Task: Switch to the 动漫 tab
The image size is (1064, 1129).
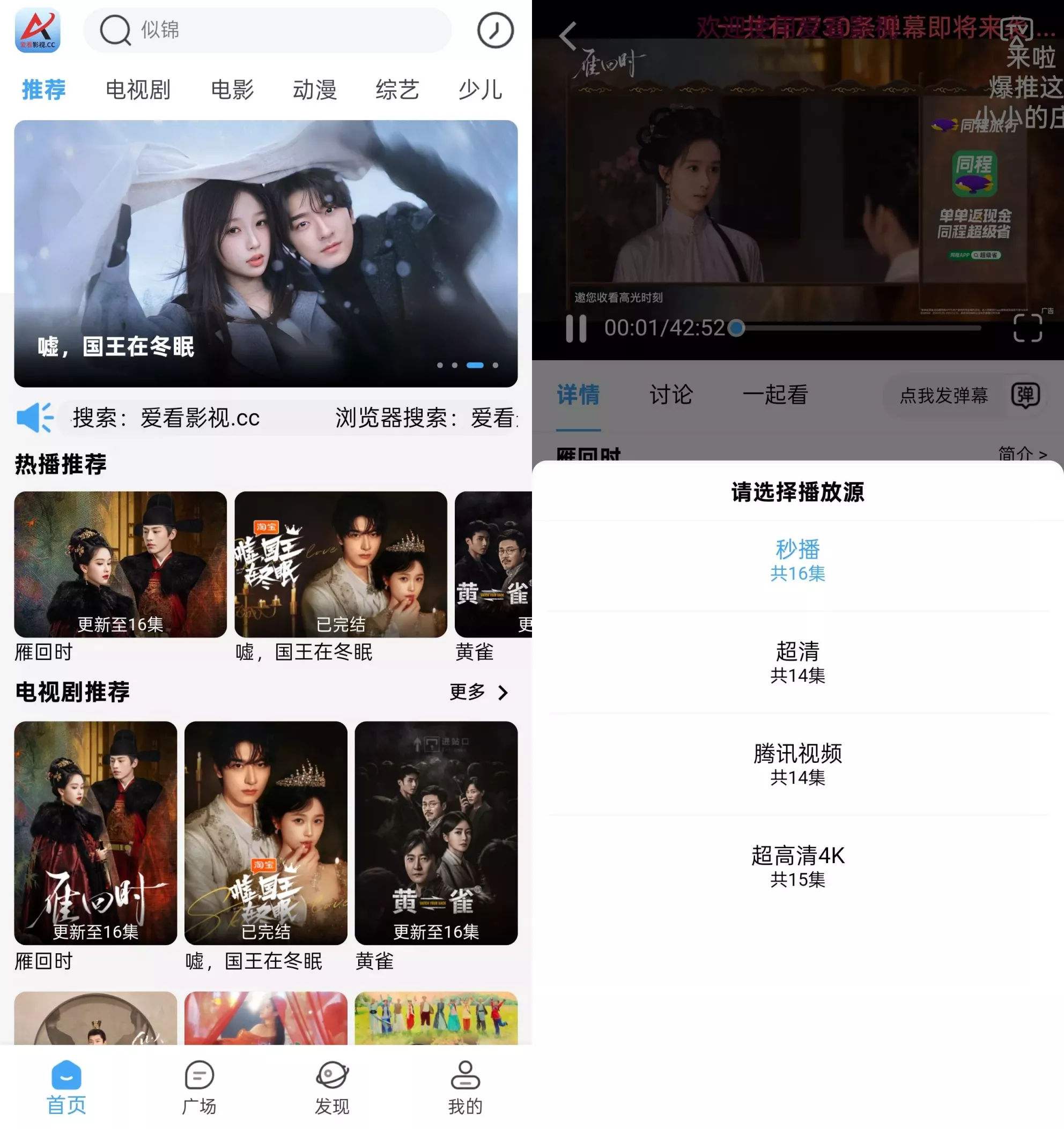Action: [x=314, y=89]
